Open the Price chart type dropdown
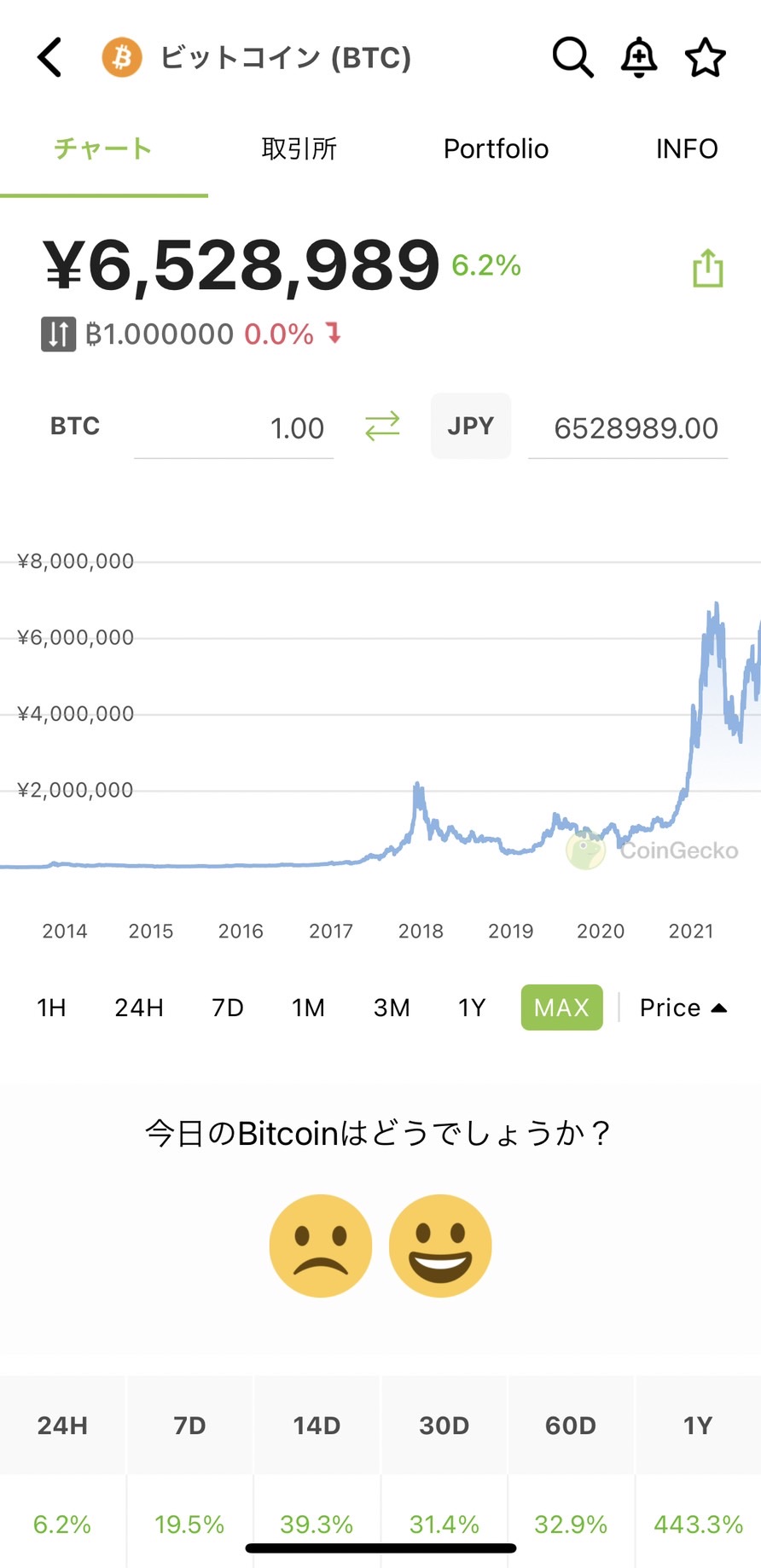This screenshot has width=761, height=1568. (x=683, y=1008)
